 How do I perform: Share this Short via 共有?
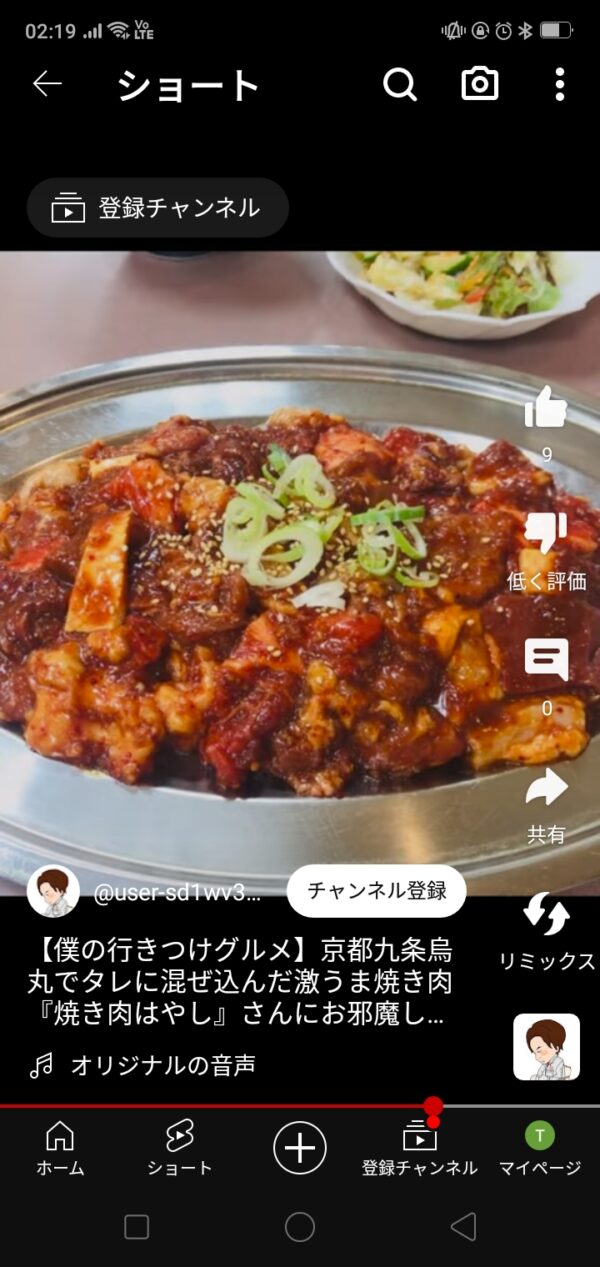(x=546, y=790)
